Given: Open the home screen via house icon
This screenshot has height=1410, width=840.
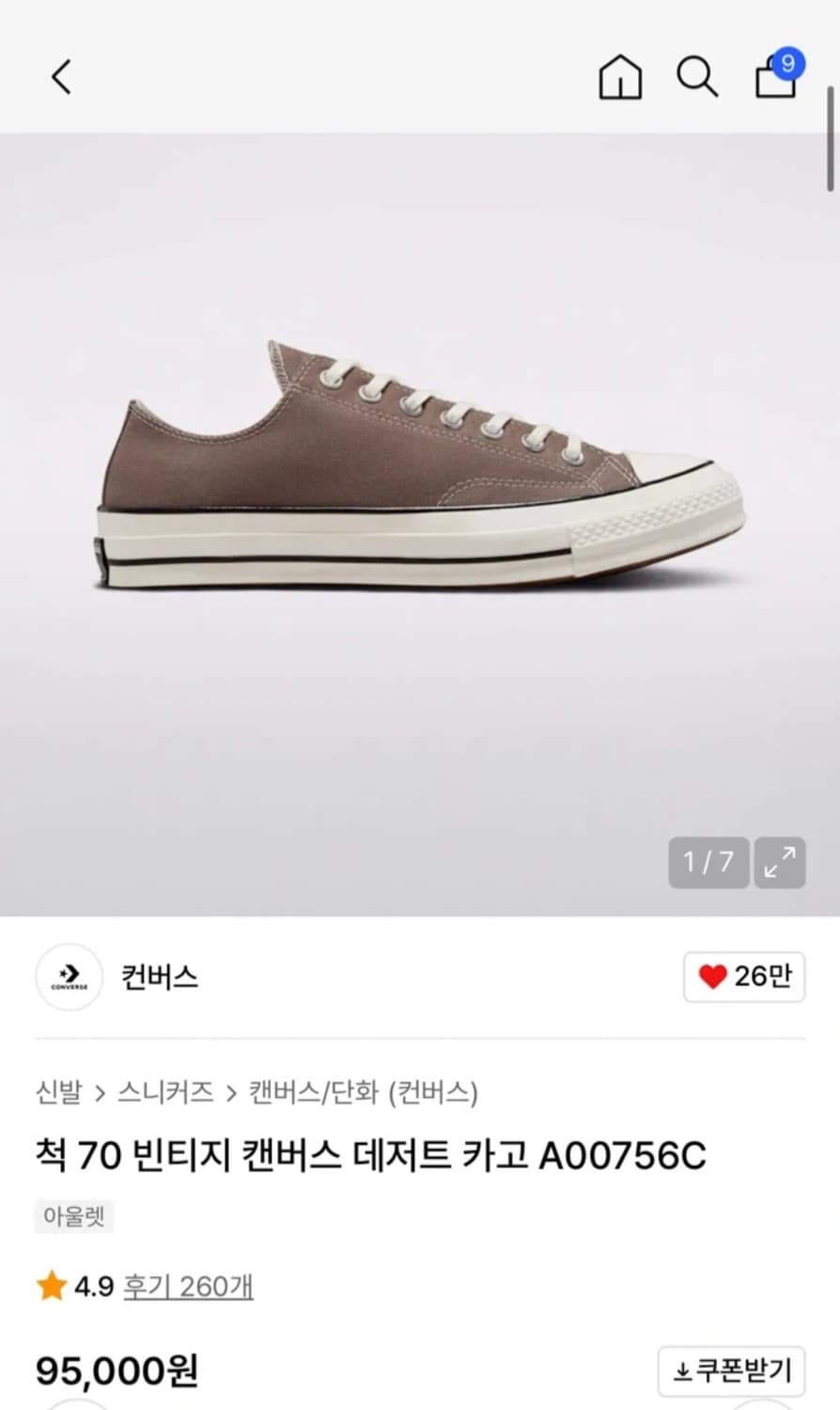Looking at the screenshot, I should pos(620,77).
